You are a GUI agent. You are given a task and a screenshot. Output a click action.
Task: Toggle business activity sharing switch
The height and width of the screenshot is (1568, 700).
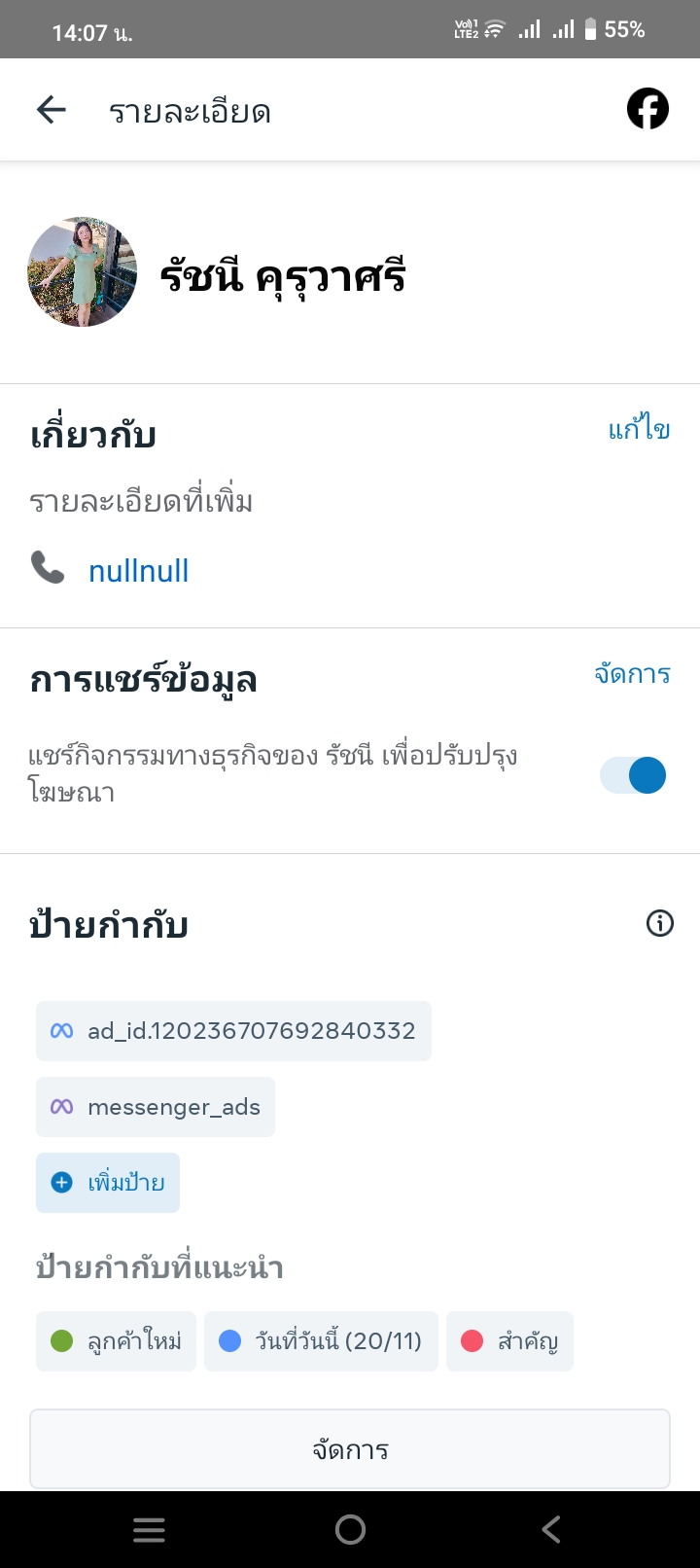tap(633, 775)
